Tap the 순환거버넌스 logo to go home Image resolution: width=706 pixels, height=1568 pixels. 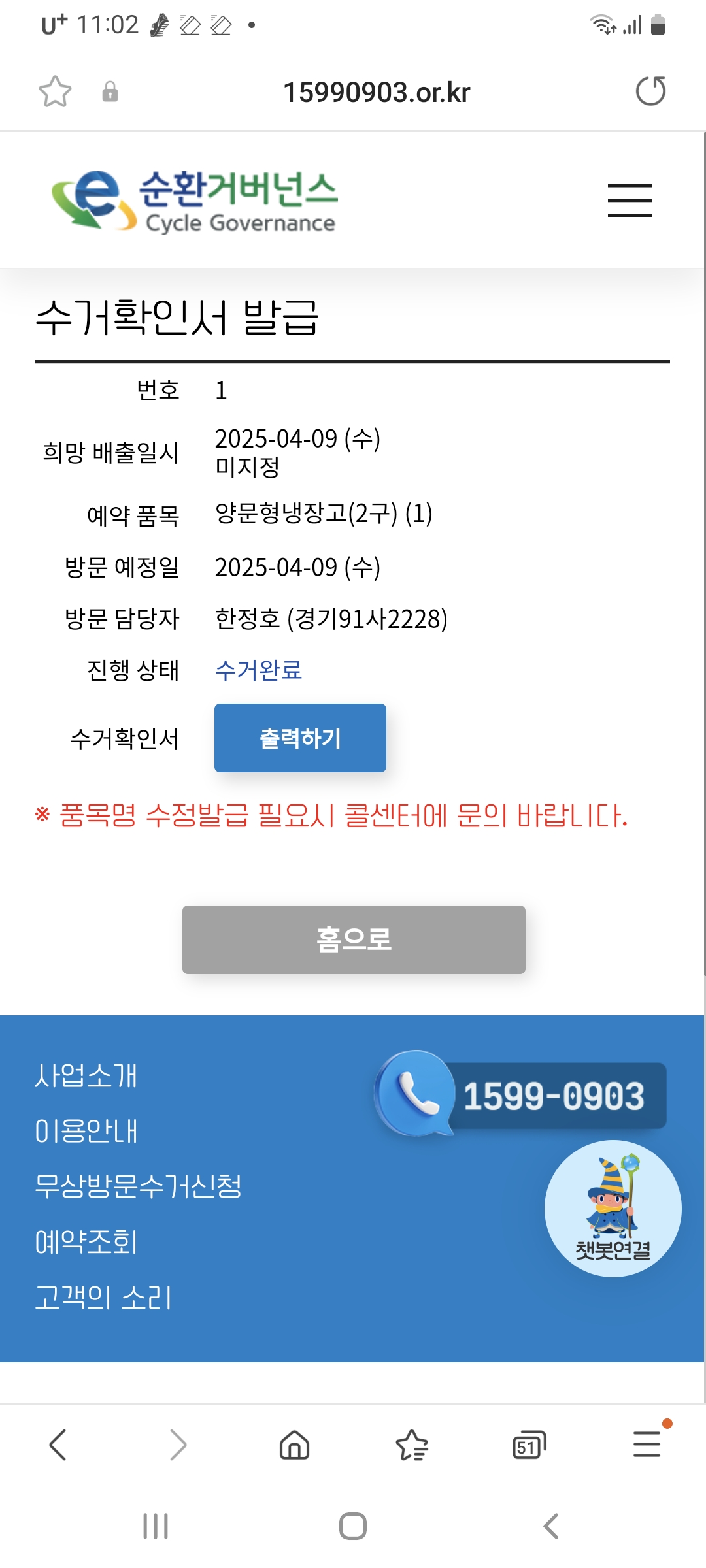[x=194, y=201]
